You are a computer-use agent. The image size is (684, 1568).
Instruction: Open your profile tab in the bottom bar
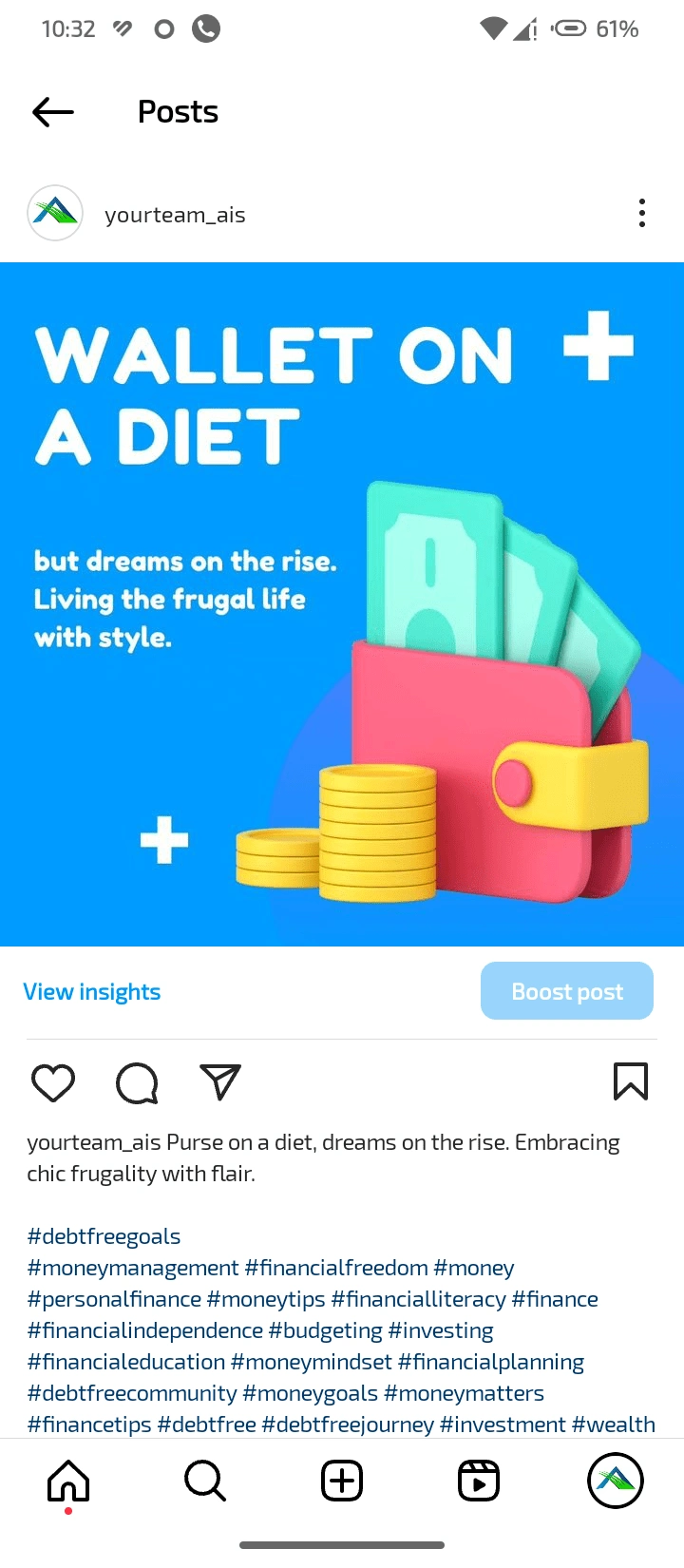tap(616, 1481)
